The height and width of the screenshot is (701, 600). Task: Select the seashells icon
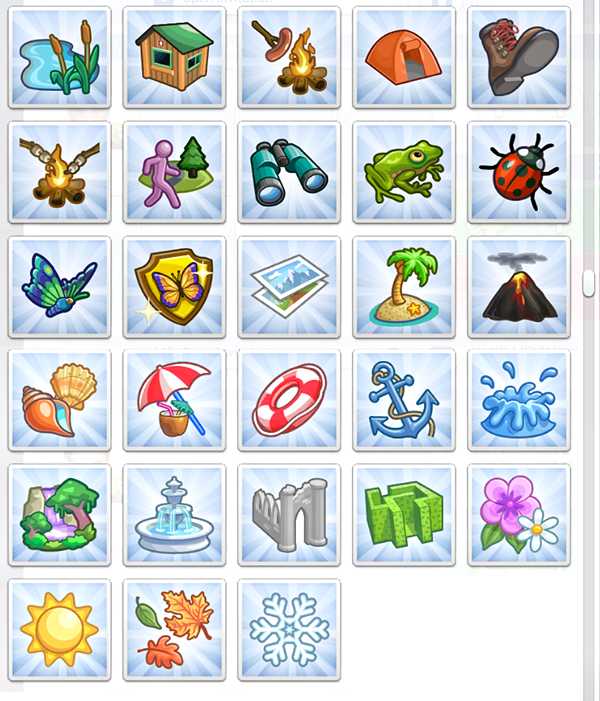point(59,400)
